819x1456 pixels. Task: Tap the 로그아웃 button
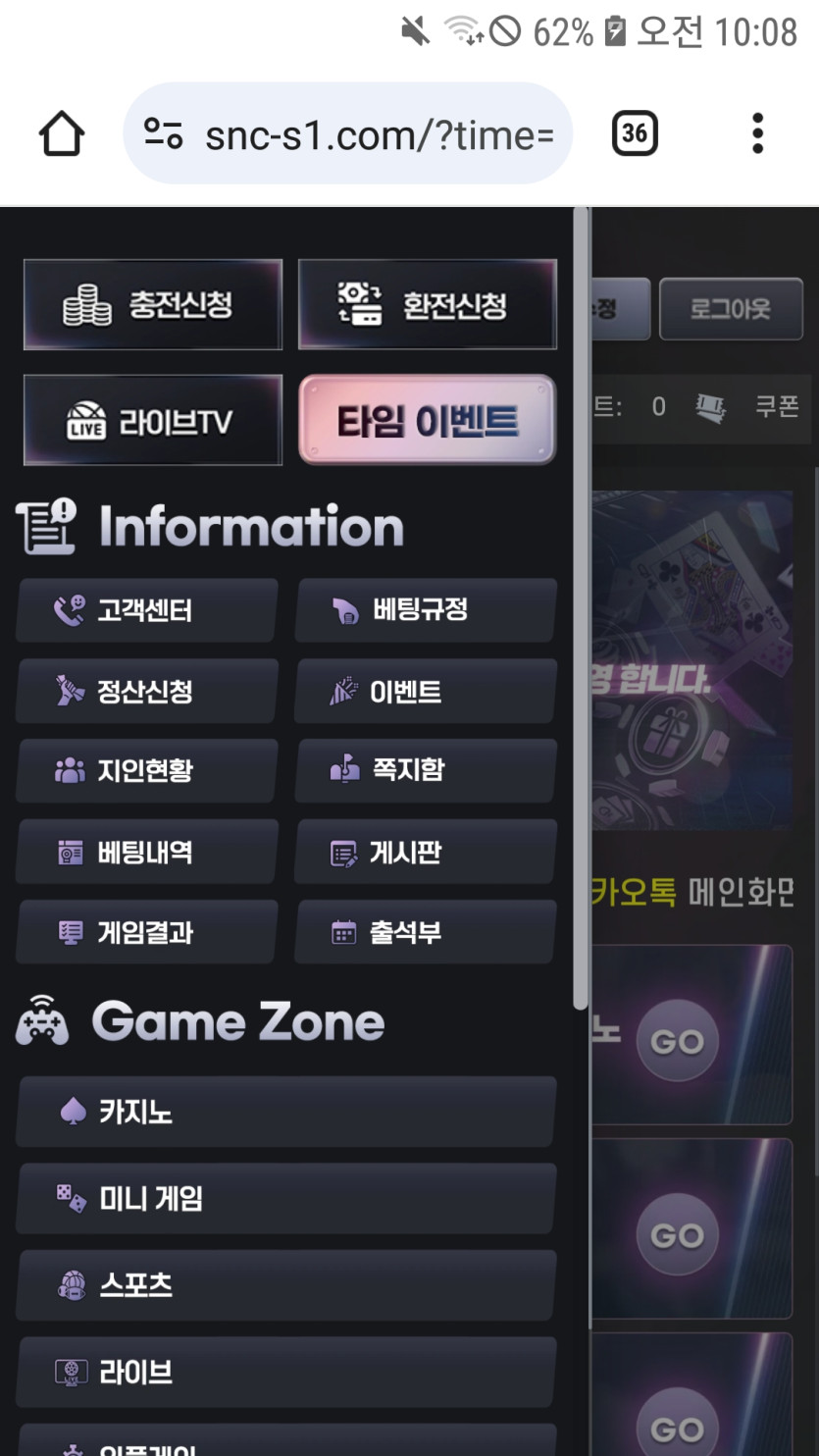[x=731, y=309]
